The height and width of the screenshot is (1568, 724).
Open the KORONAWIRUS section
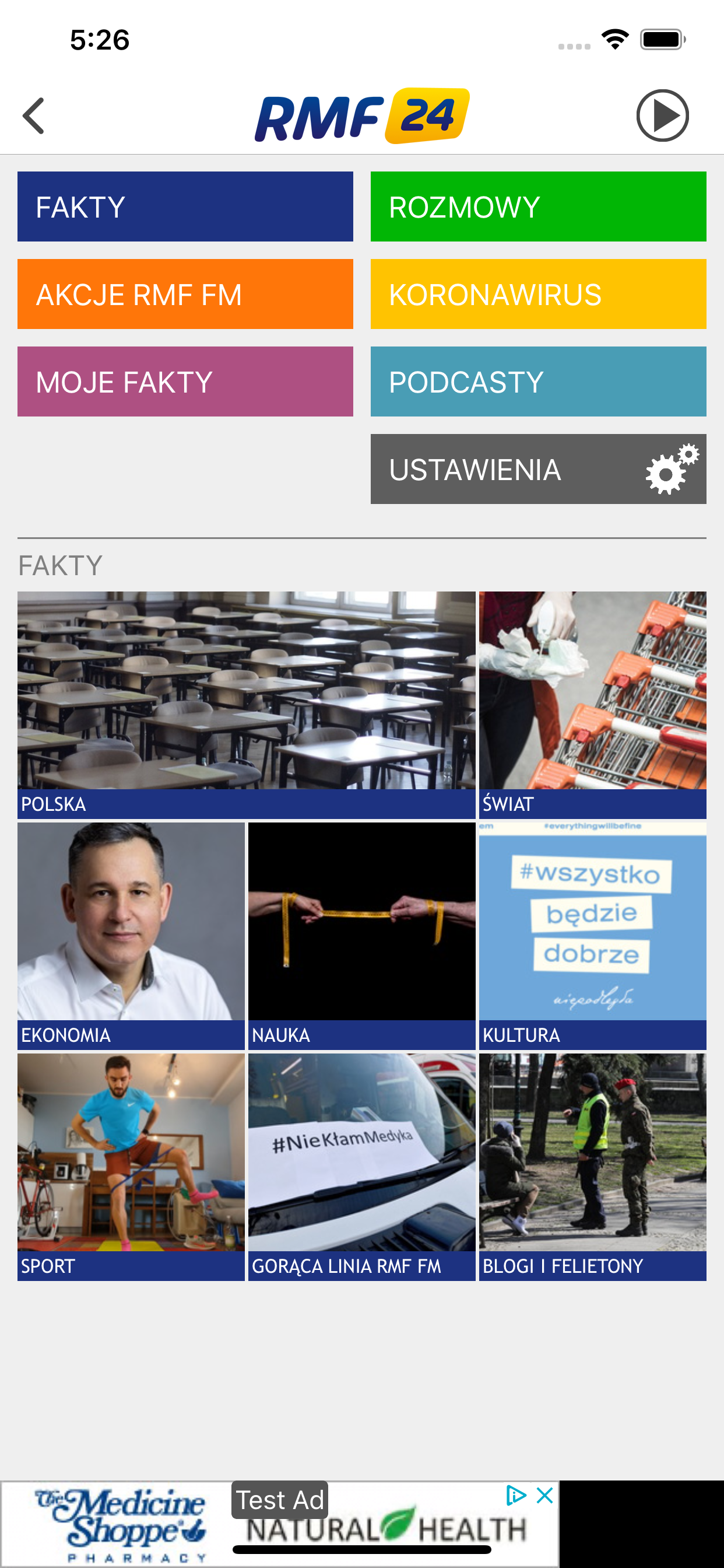click(538, 294)
